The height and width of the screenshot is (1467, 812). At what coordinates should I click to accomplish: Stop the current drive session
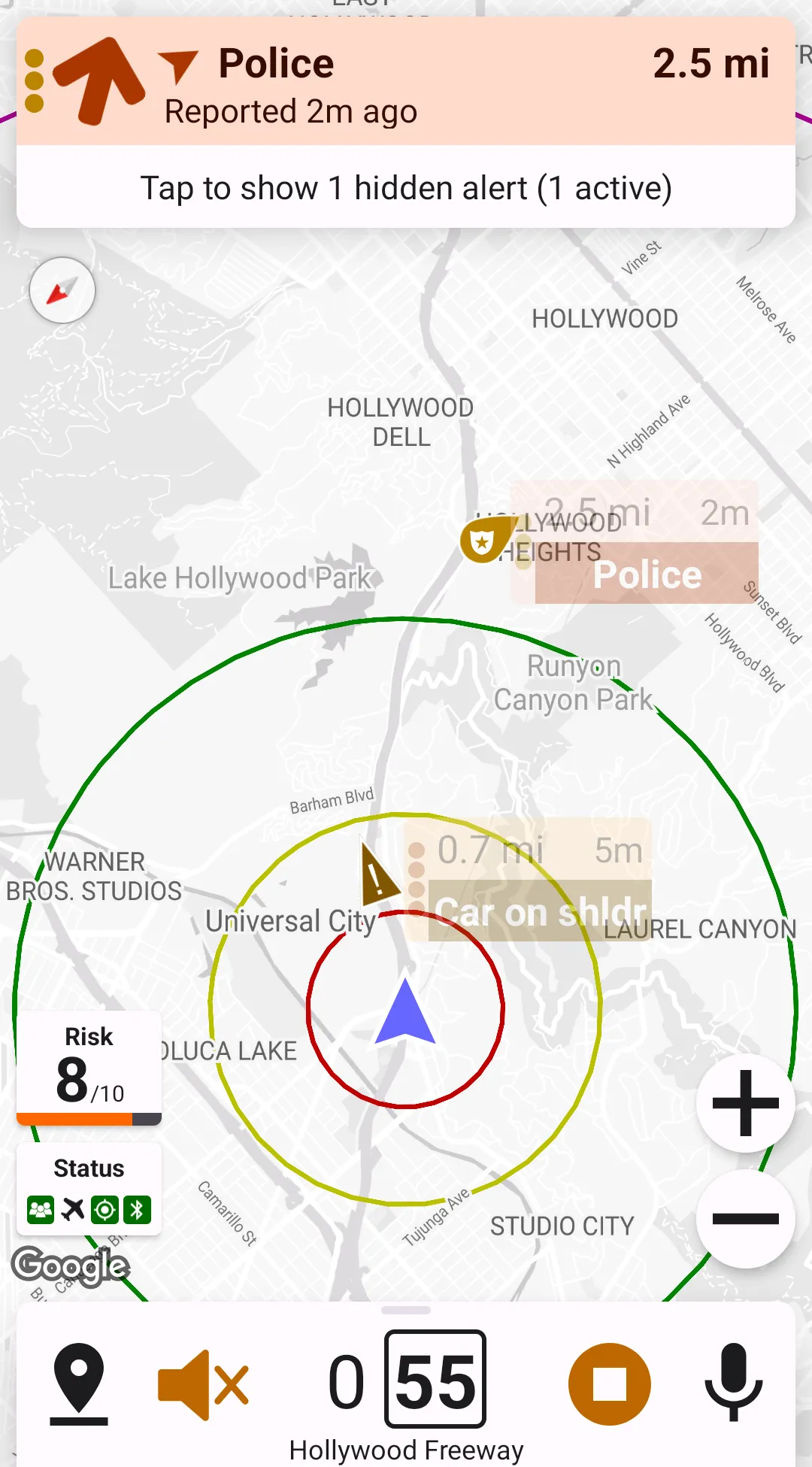(x=609, y=1384)
